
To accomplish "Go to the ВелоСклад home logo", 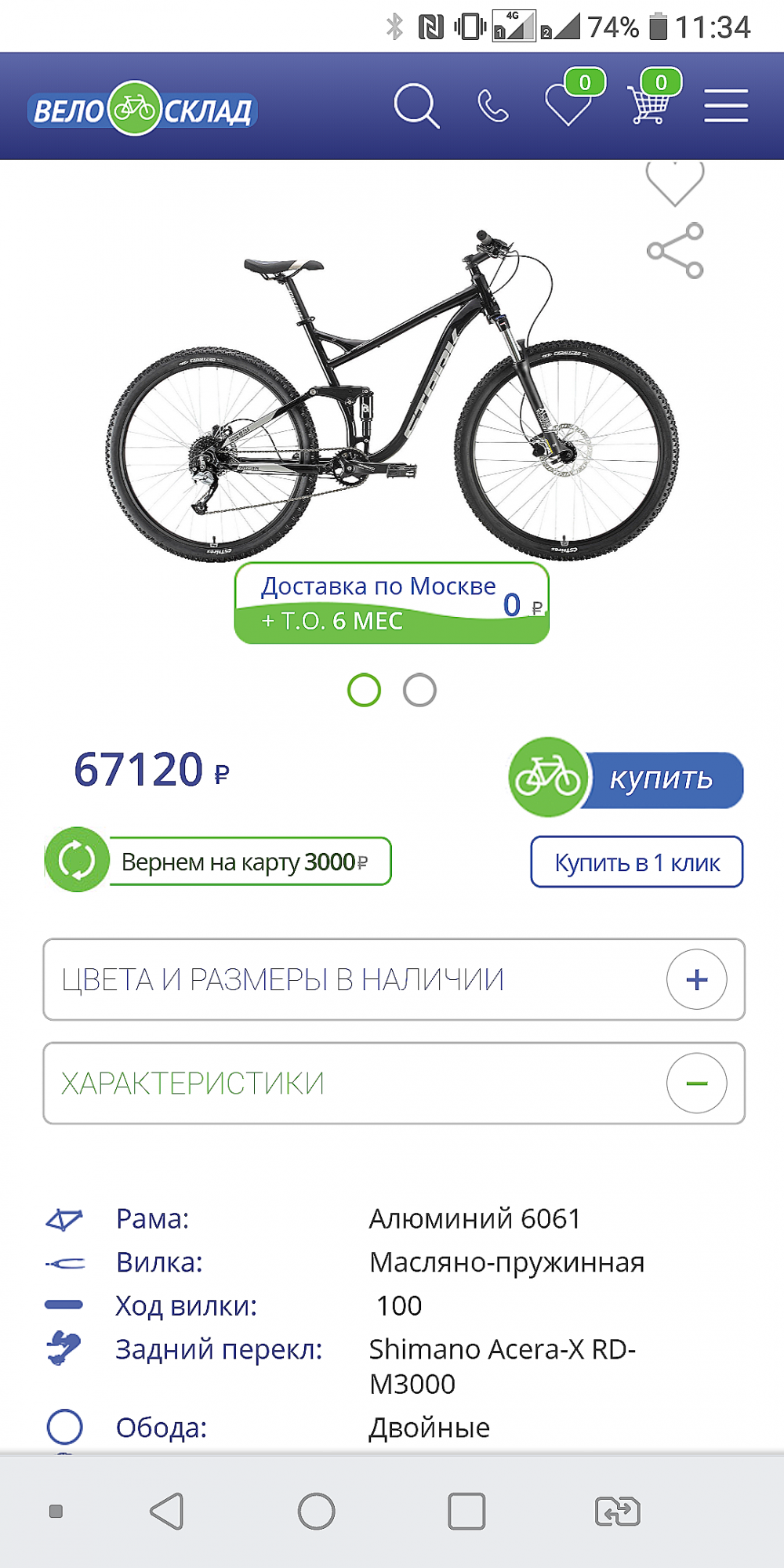I will coord(142,108).
